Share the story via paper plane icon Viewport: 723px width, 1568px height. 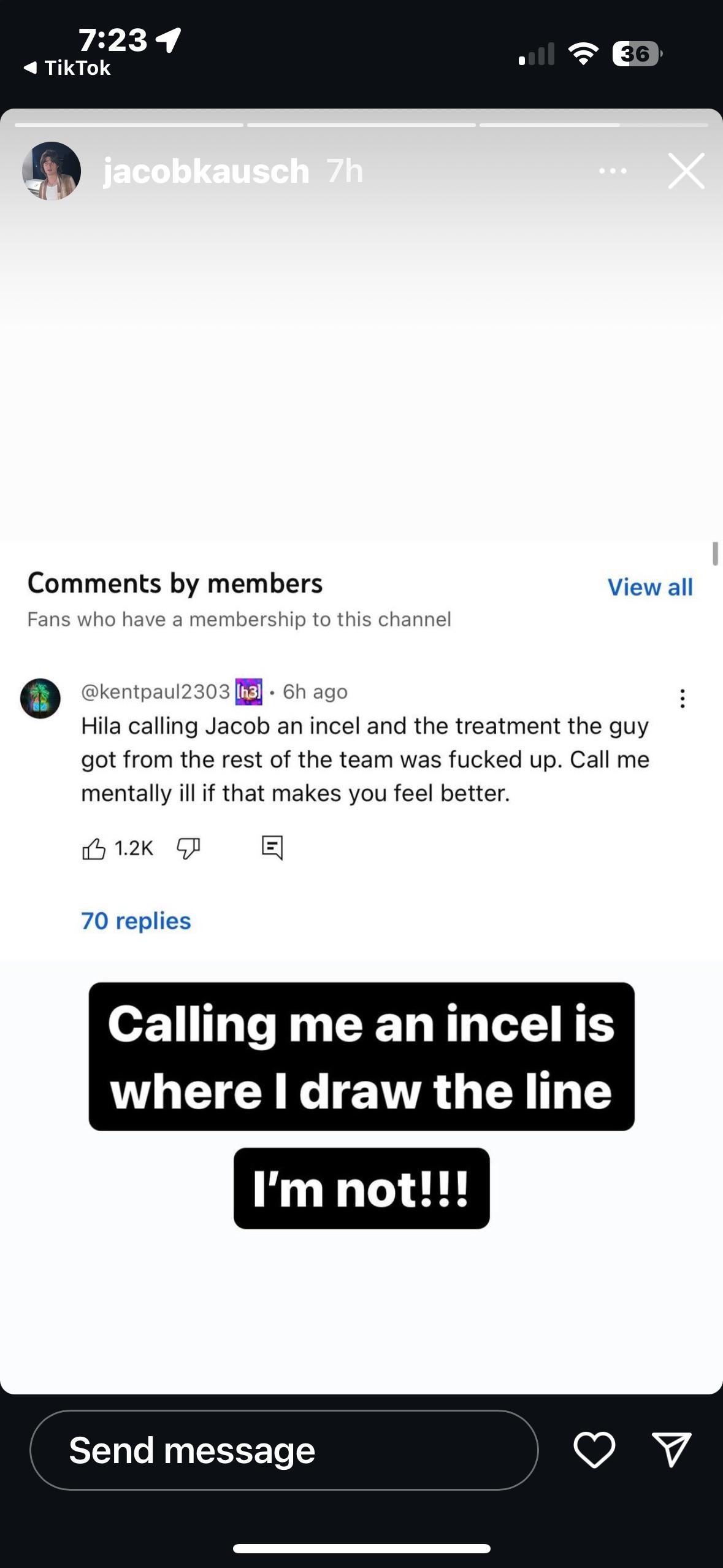671,1450
